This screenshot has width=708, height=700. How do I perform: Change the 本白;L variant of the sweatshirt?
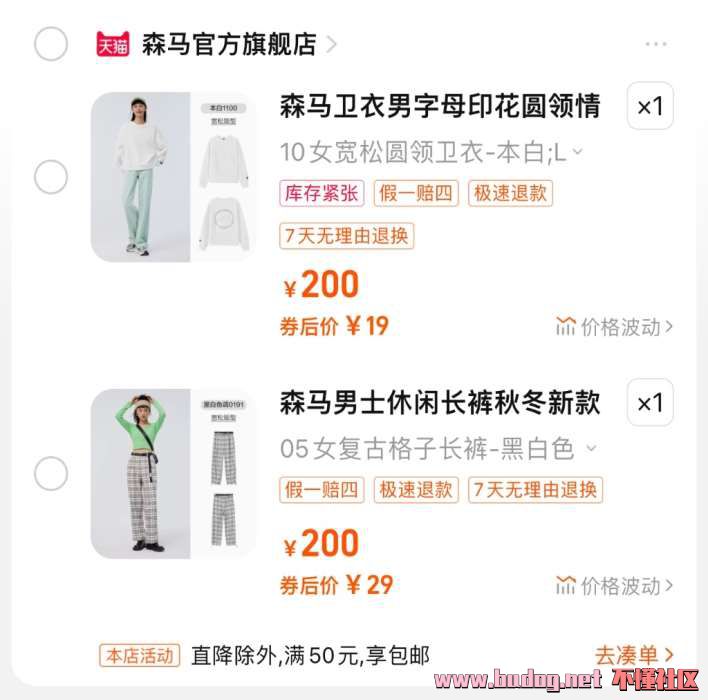click(432, 153)
